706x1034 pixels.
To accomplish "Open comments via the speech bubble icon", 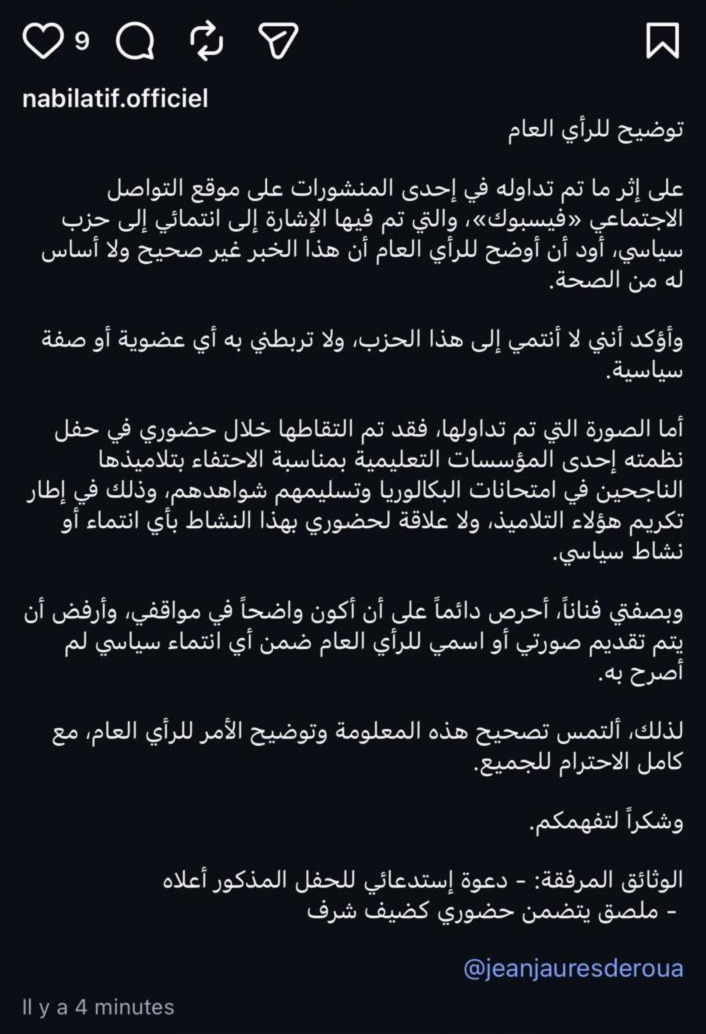I will click(x=136, y=41).
